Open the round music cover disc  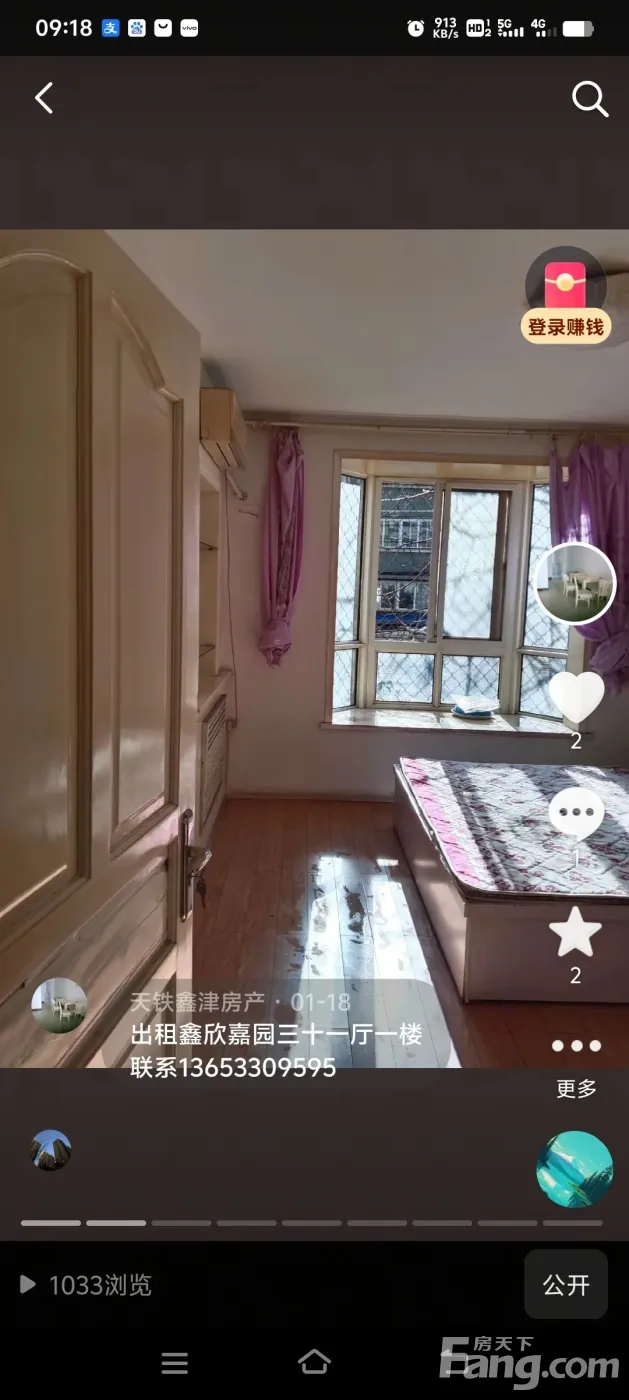click(x=574, y=1169)
